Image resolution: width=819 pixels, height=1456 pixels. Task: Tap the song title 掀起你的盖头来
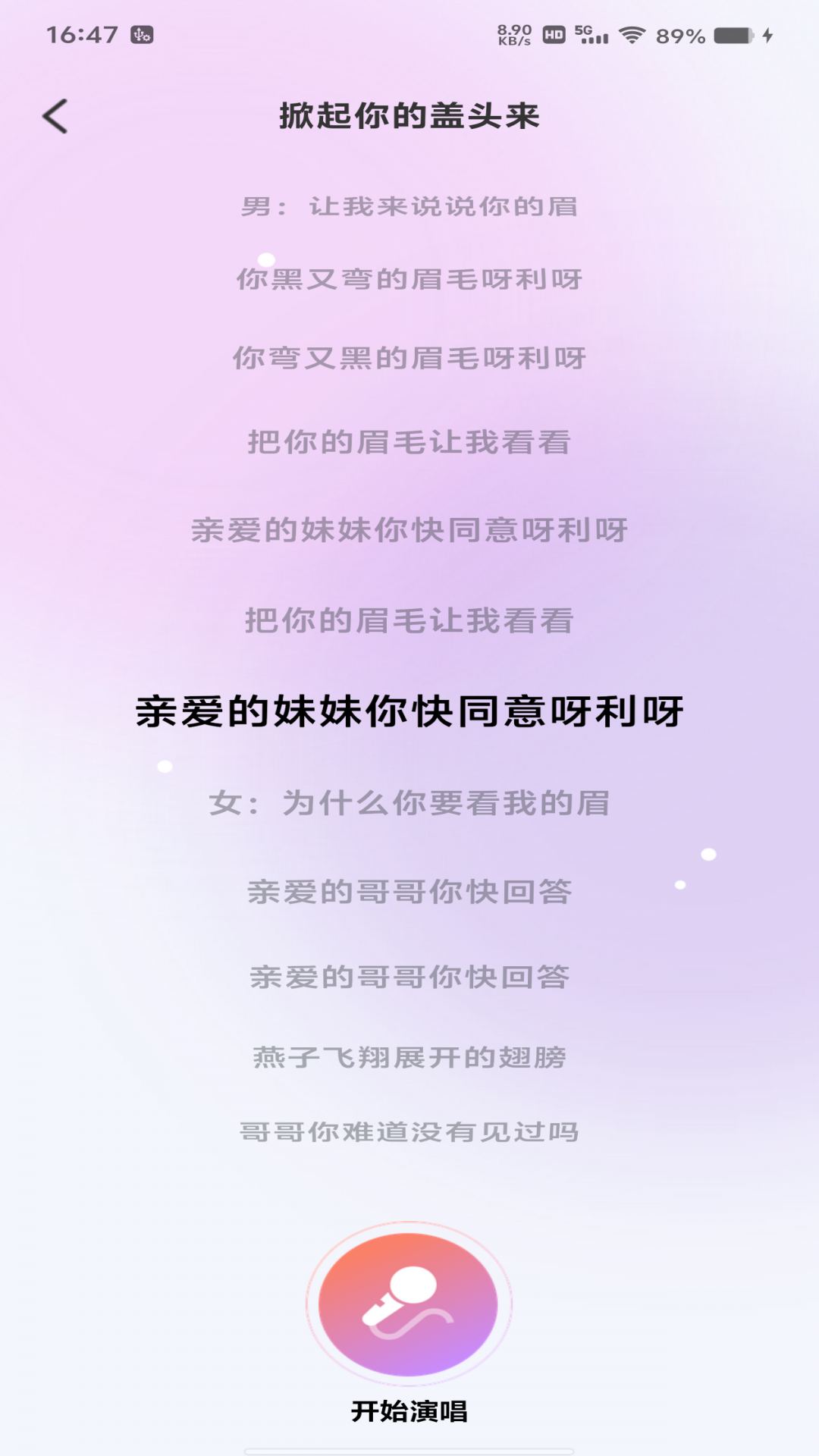coord(409,115)
